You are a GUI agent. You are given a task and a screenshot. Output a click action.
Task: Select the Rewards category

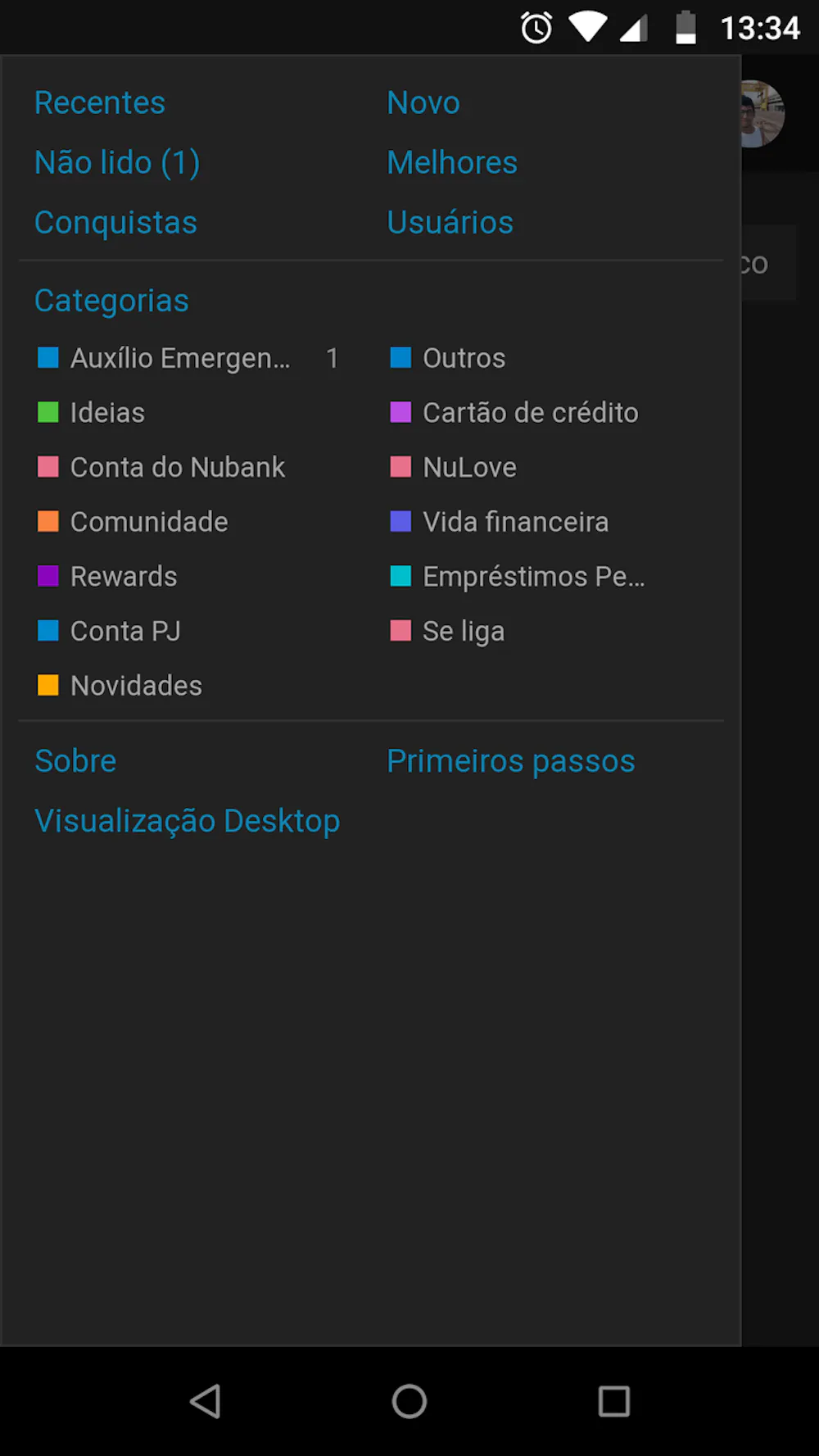[x=124, y=577]
